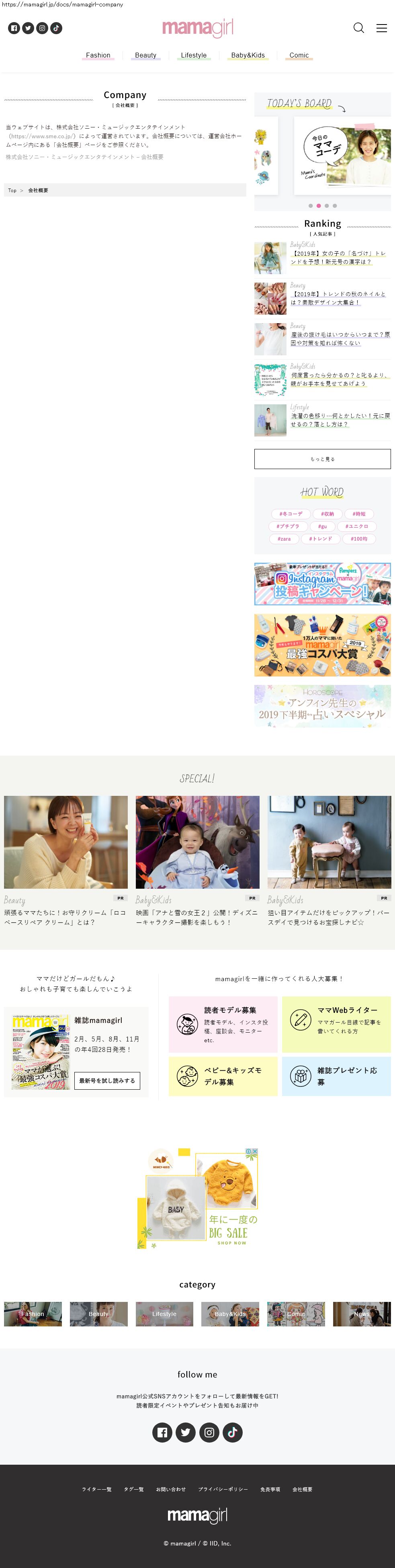Select the #冬コーデ hot word chip
395x1568 pixels.
pos(290,514)
